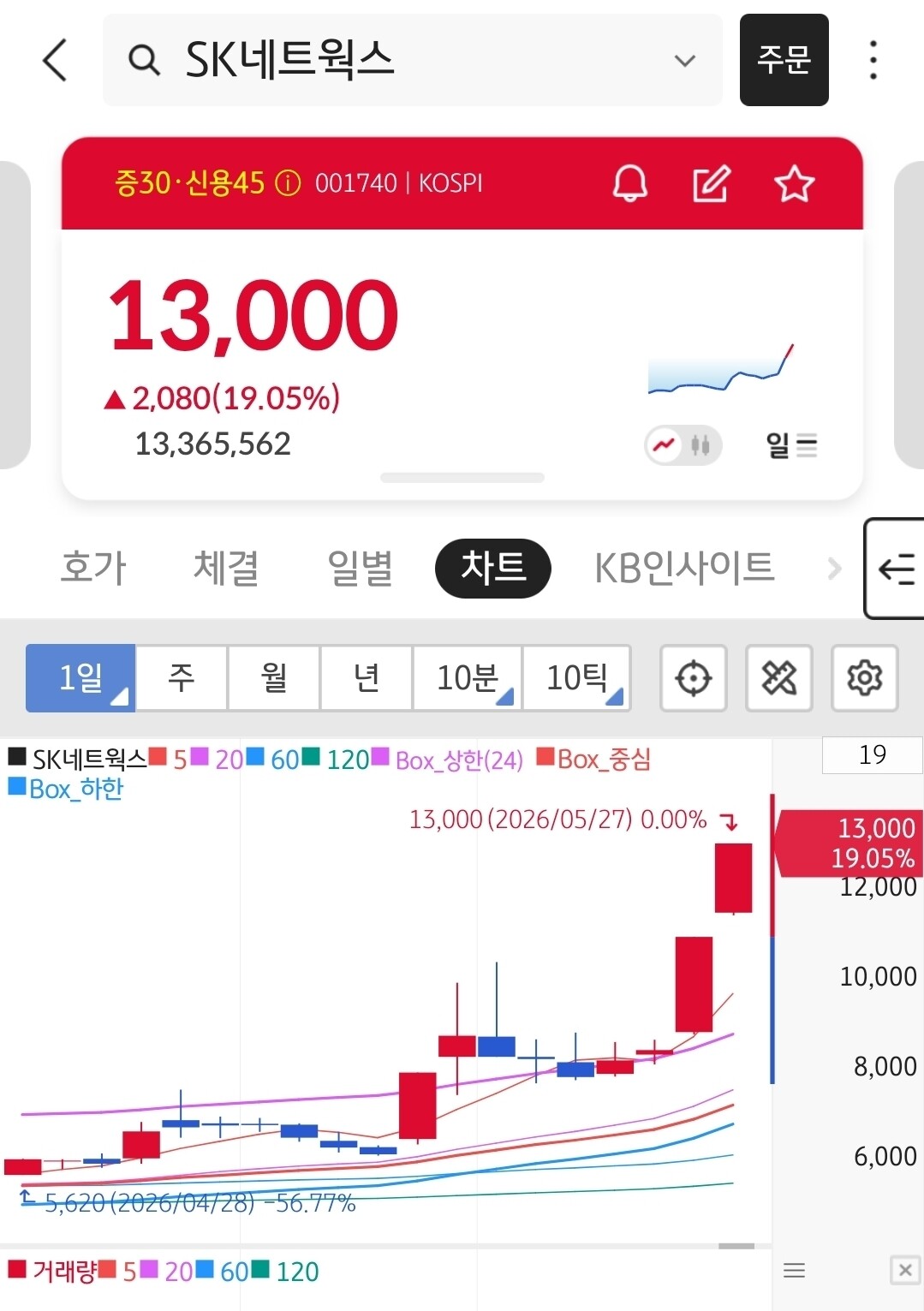This screenshot has width=924, height=1311.
Task: Select the 주 weekly chart period
Action: (x=182, y=678)
